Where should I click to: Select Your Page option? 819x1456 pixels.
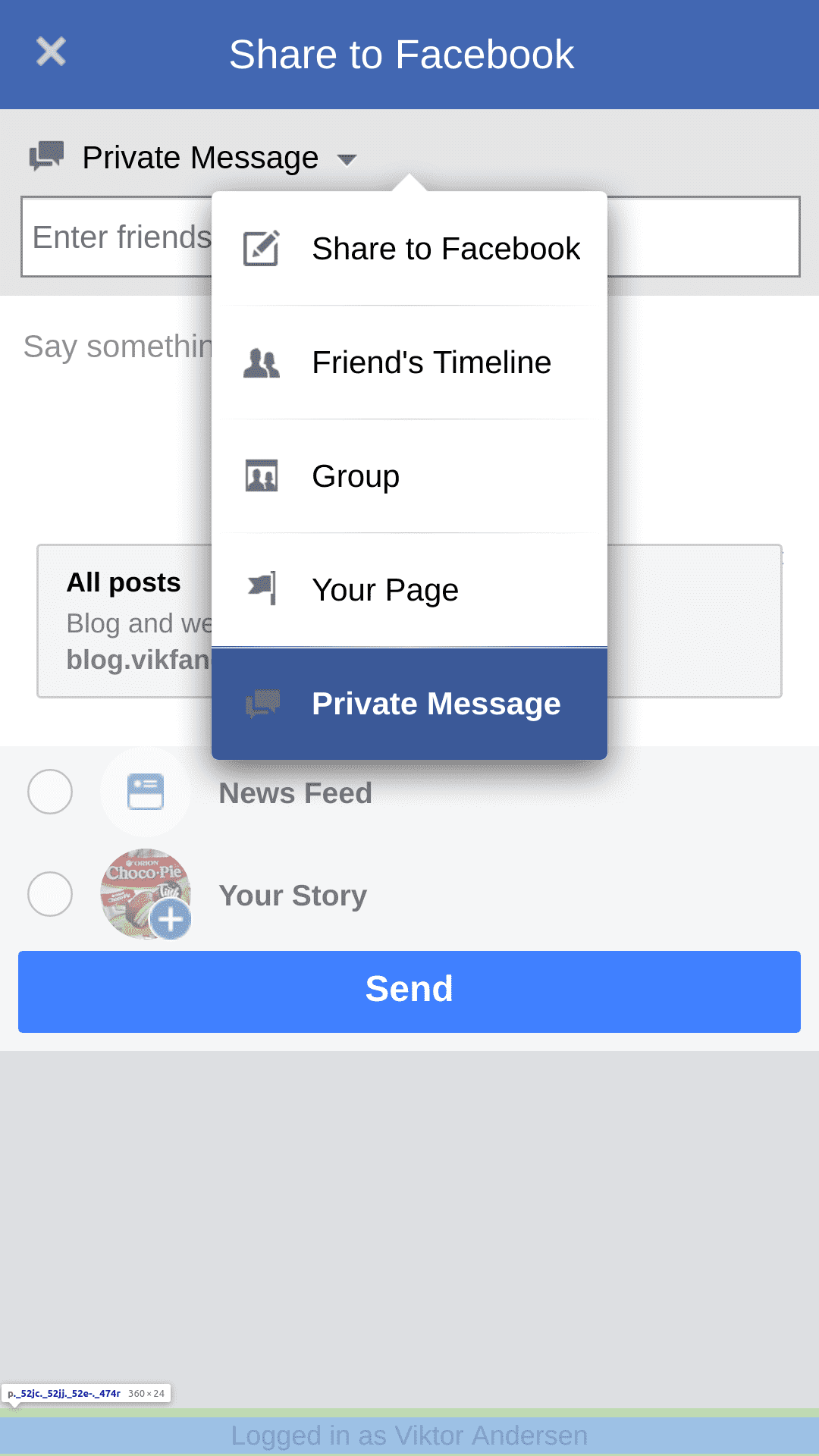pos(409,590)
